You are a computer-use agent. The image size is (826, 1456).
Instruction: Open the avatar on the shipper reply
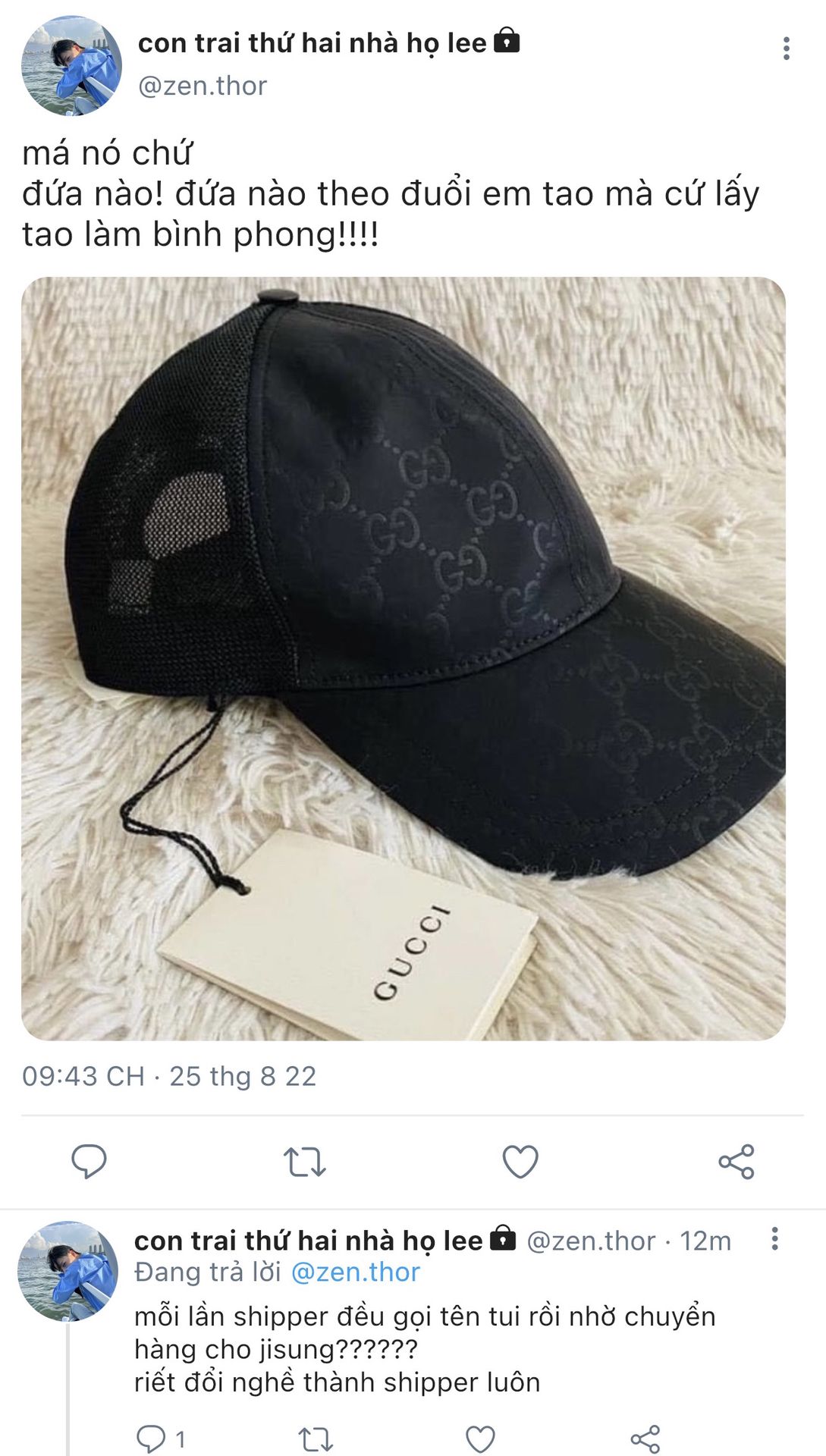(68, 1271)
